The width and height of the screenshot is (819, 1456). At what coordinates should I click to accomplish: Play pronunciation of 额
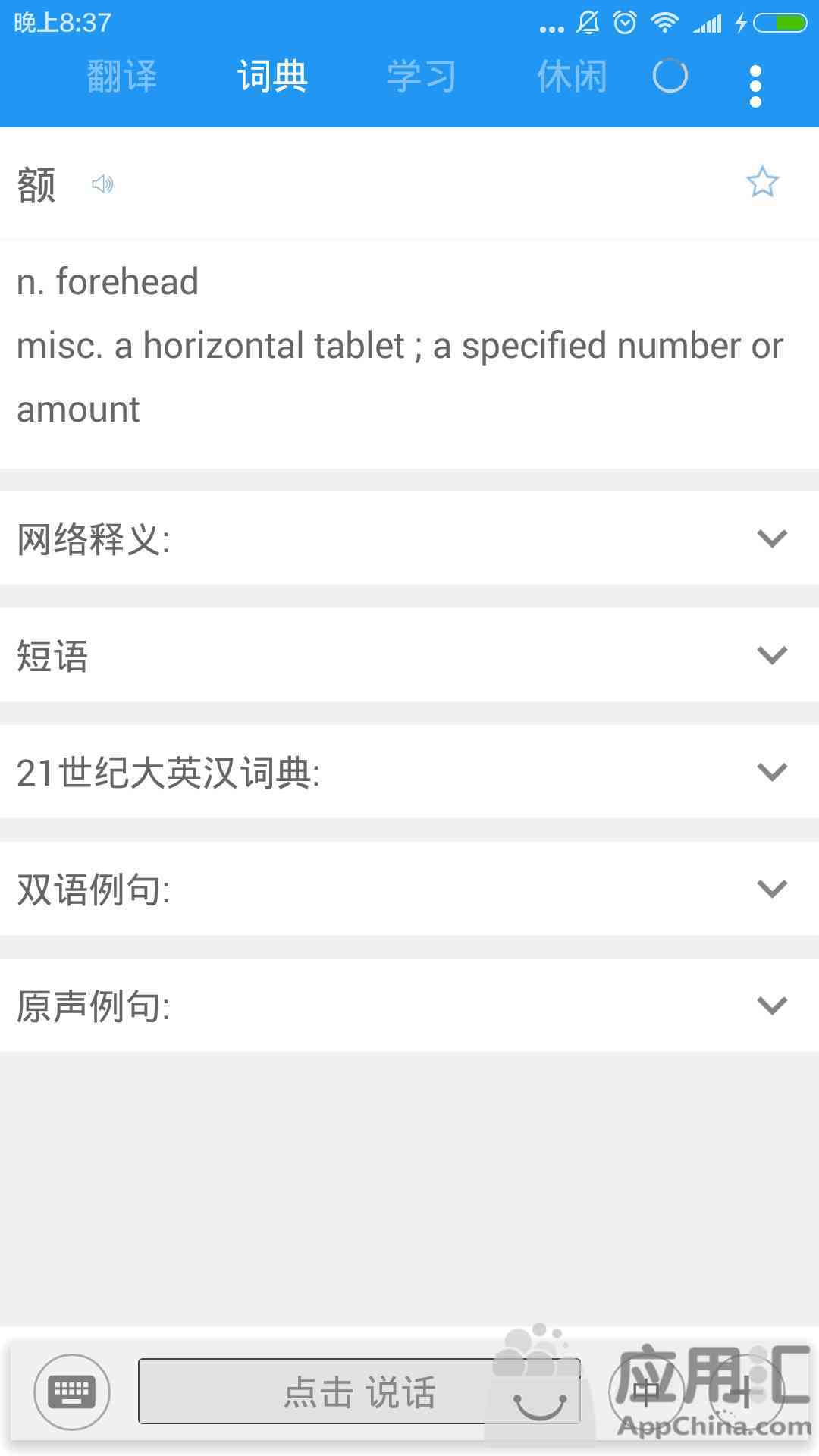pos(102,184)
